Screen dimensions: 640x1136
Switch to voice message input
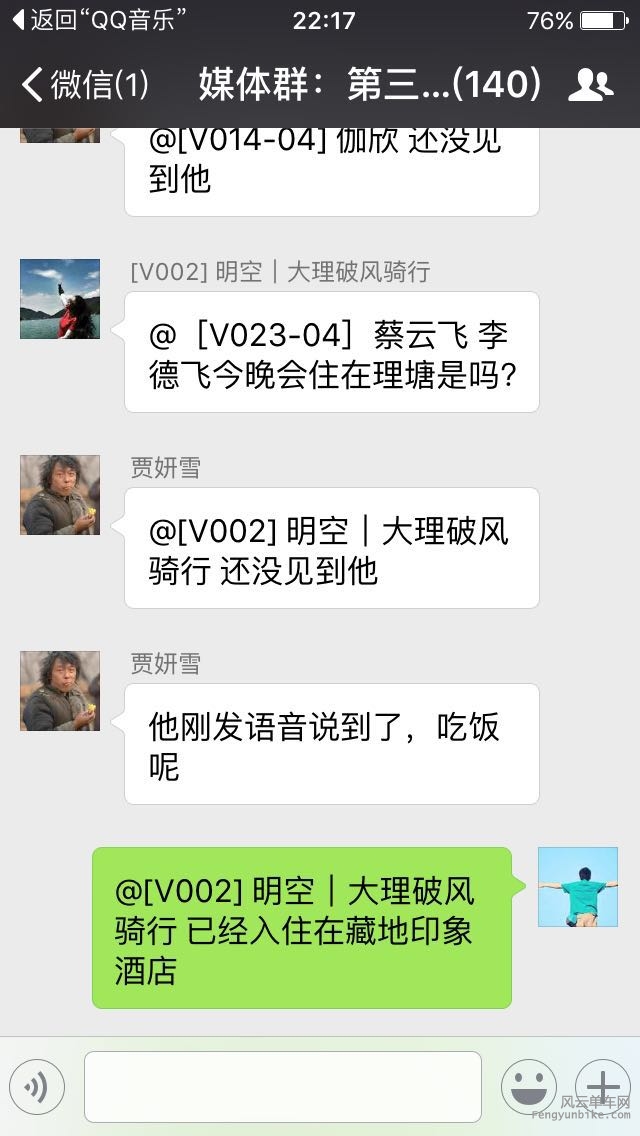37,1087
